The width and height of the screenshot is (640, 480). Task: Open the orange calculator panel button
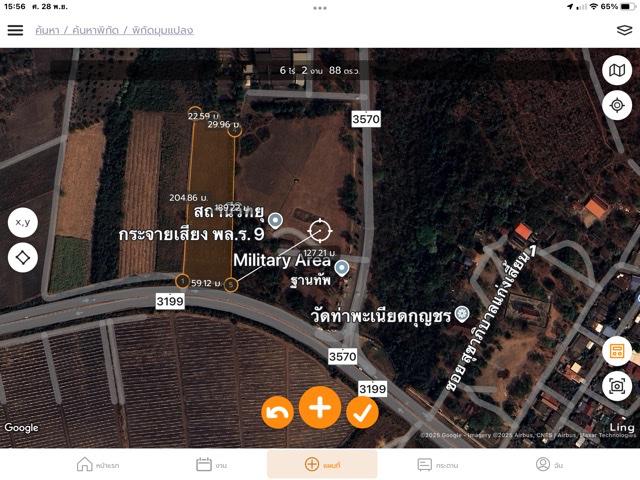(617, 351)
